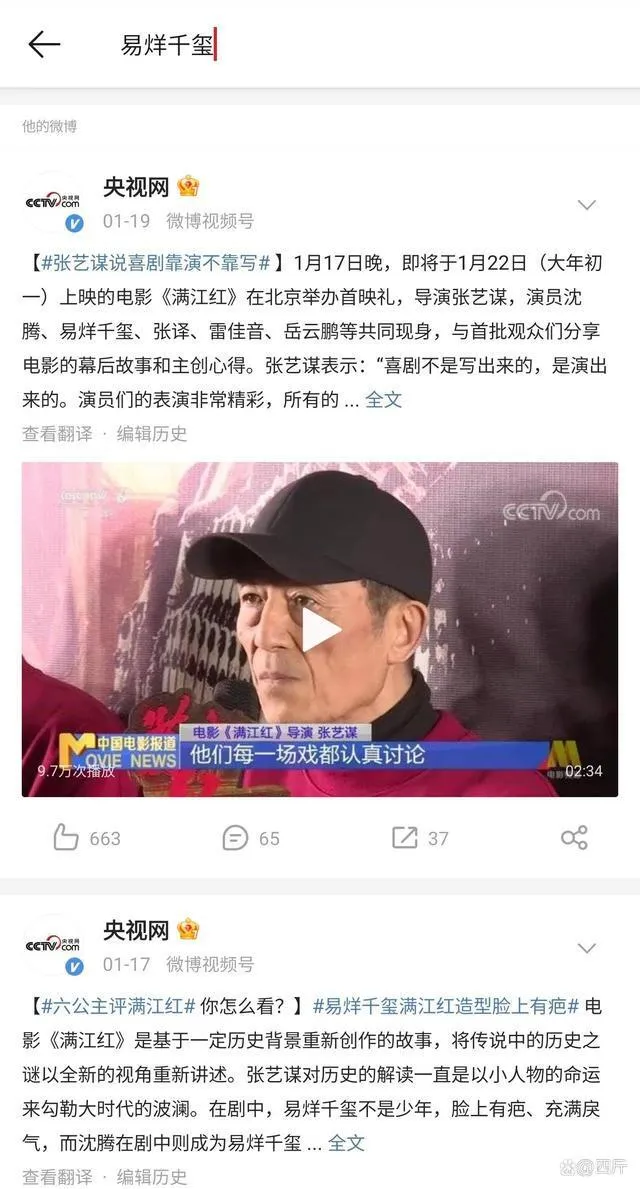The height and width of the screenshot is (1189, 640).
Task: Expand the 01-19 post options chevron
Action: point(587,205)
